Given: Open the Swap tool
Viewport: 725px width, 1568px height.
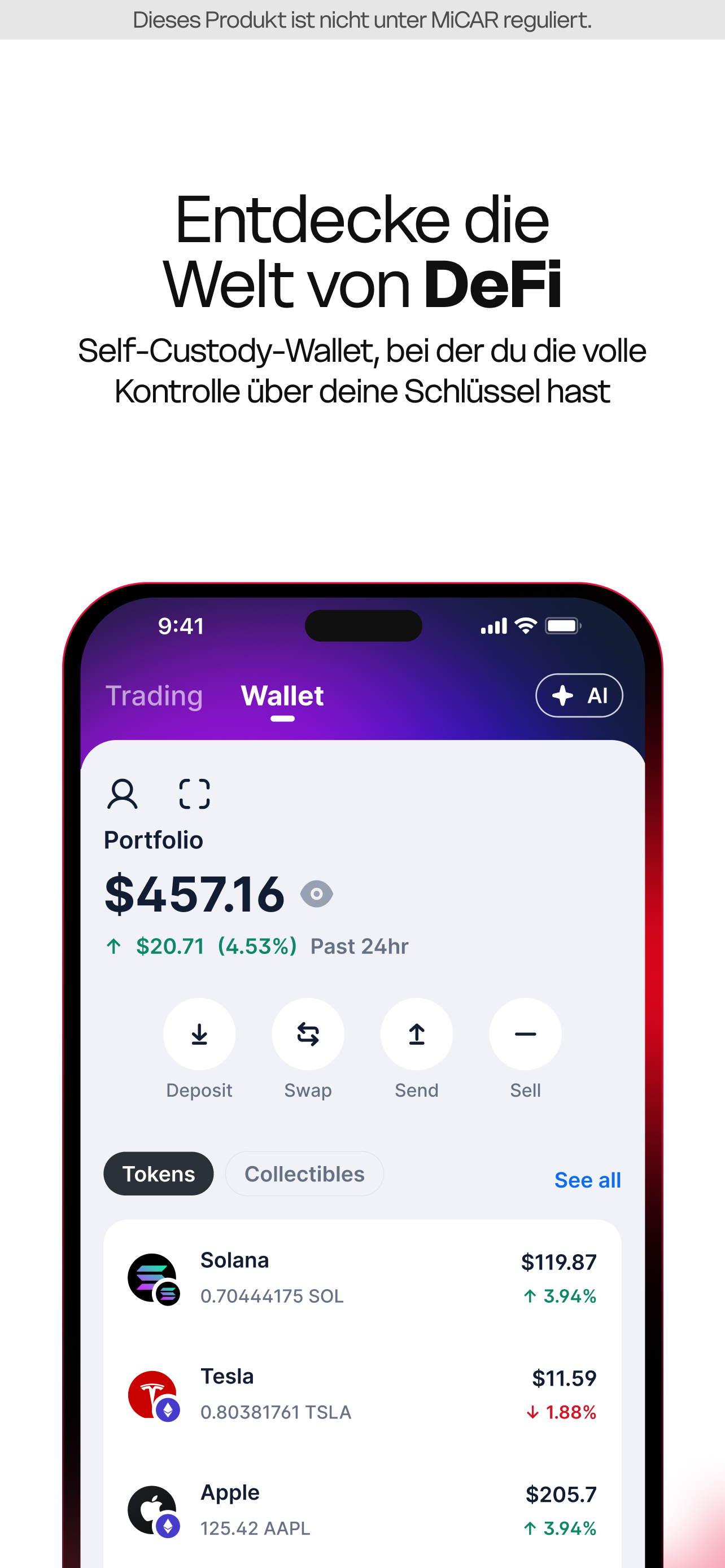Looking at the screenshot, I should pyautogui.click(x=308, y=1033).
